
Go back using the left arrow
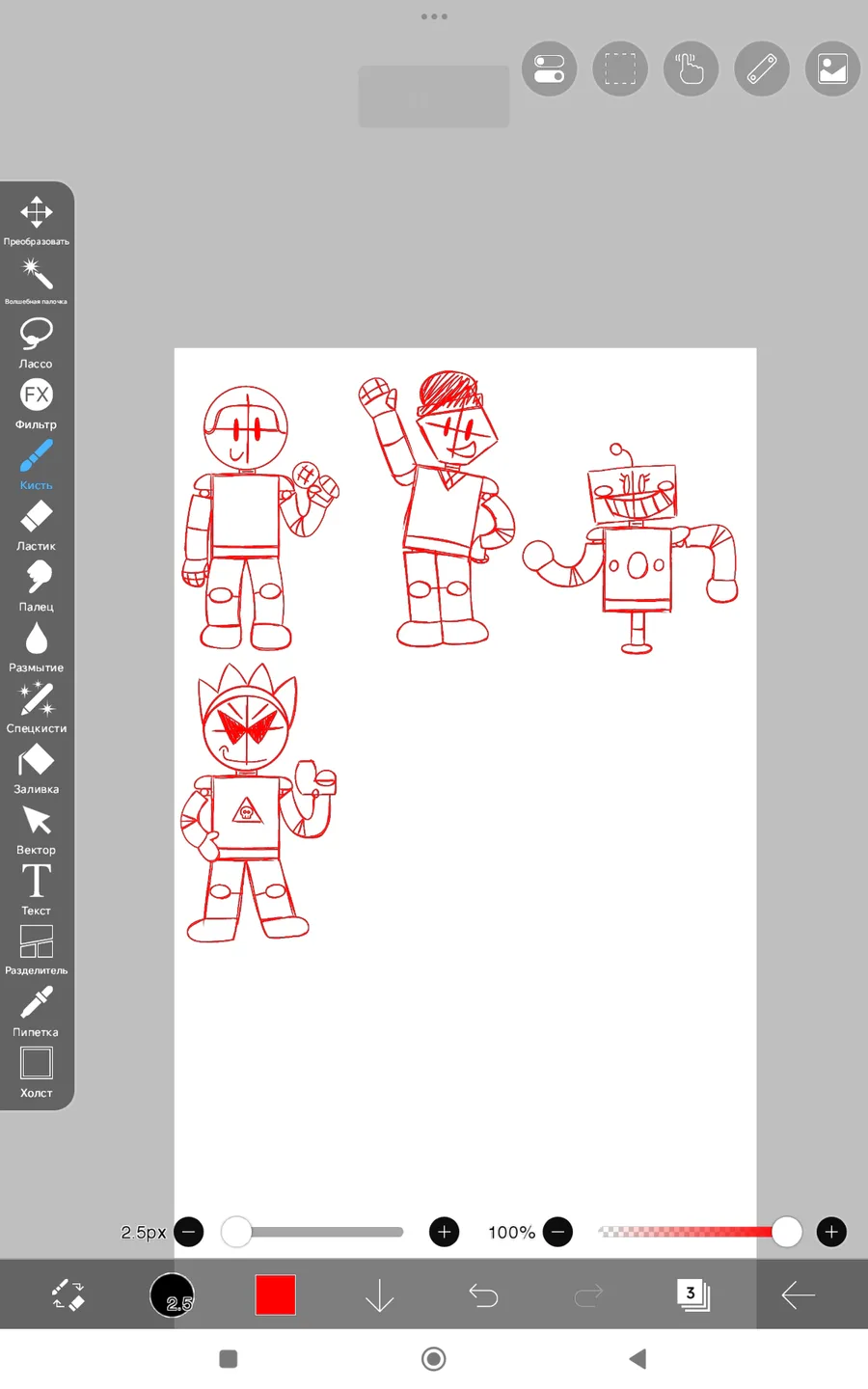(x=799, y=1294)
